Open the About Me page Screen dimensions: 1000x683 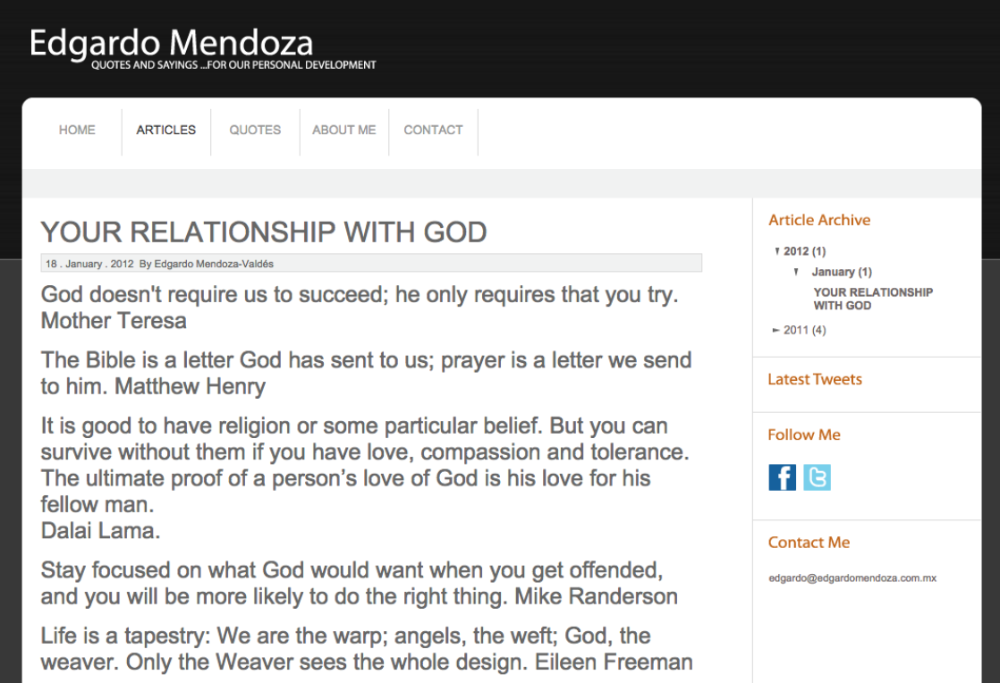pos(344,130)
